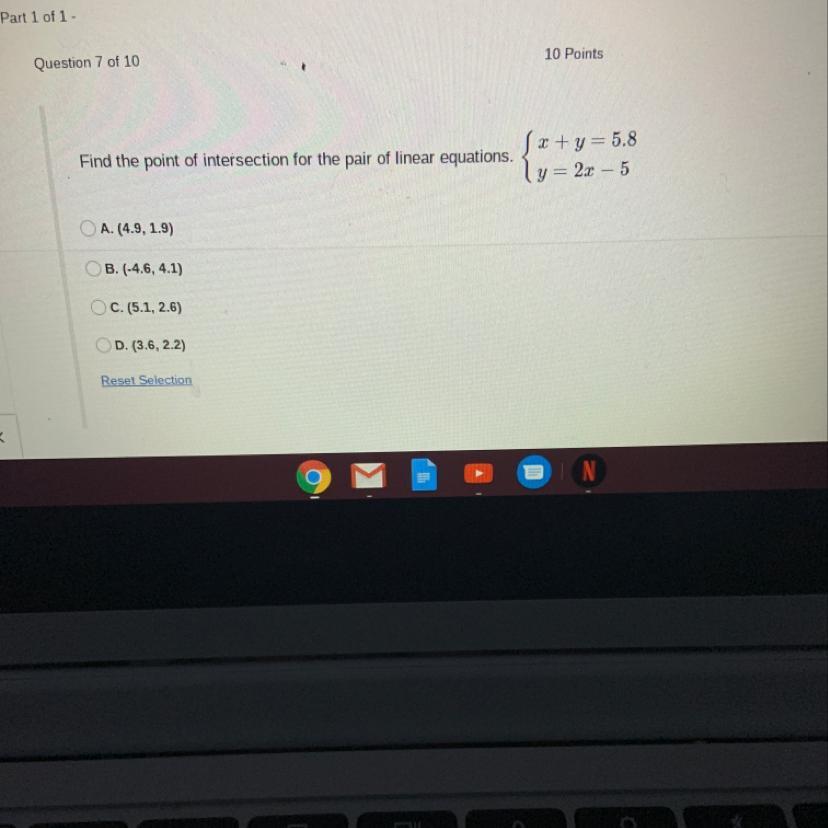Choose option B. (-4.6, 4.1)
This screenshot has height=828, width=828.
coord(93,269)
